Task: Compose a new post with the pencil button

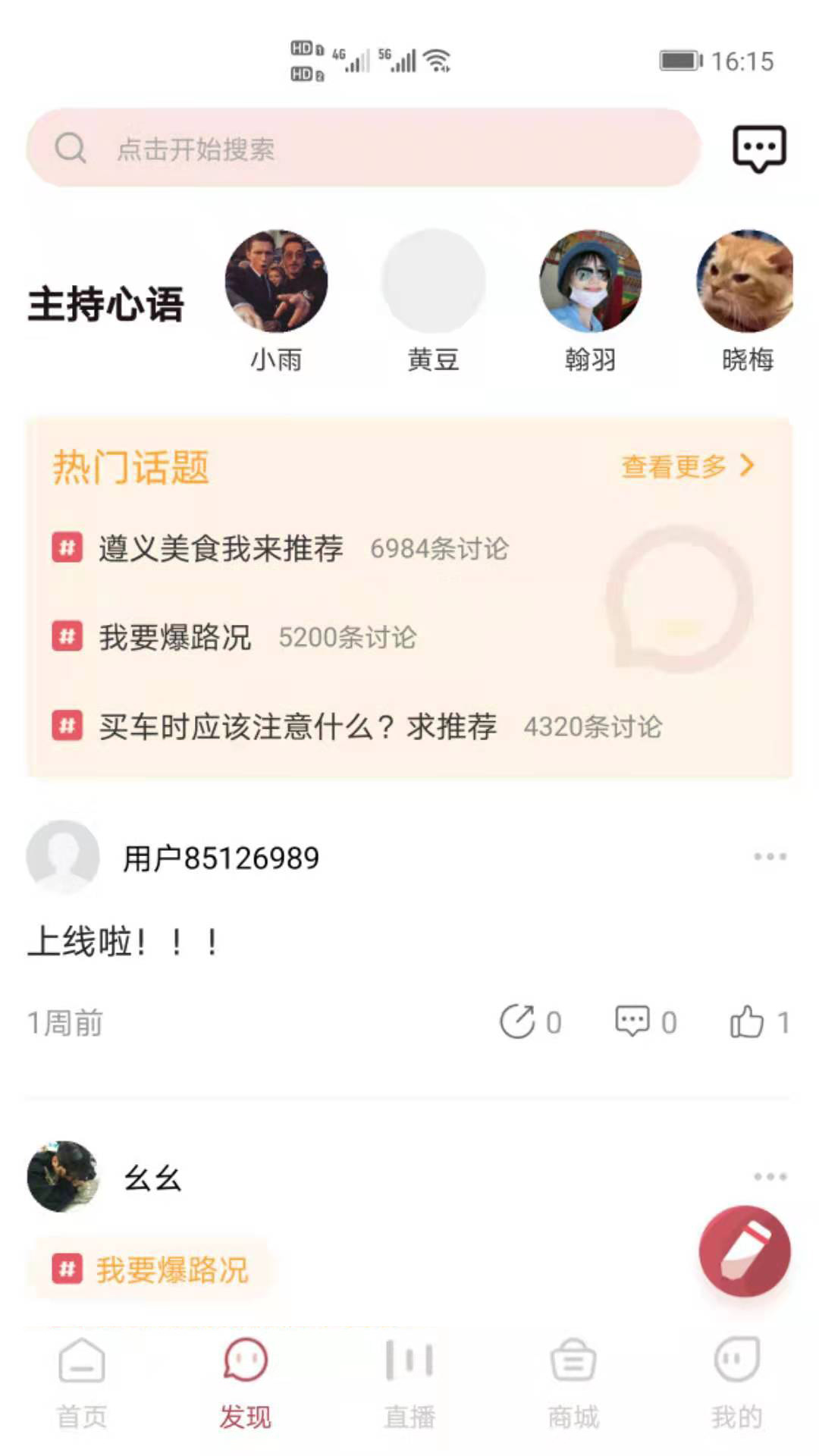Action: click(x=745, y=1251)
